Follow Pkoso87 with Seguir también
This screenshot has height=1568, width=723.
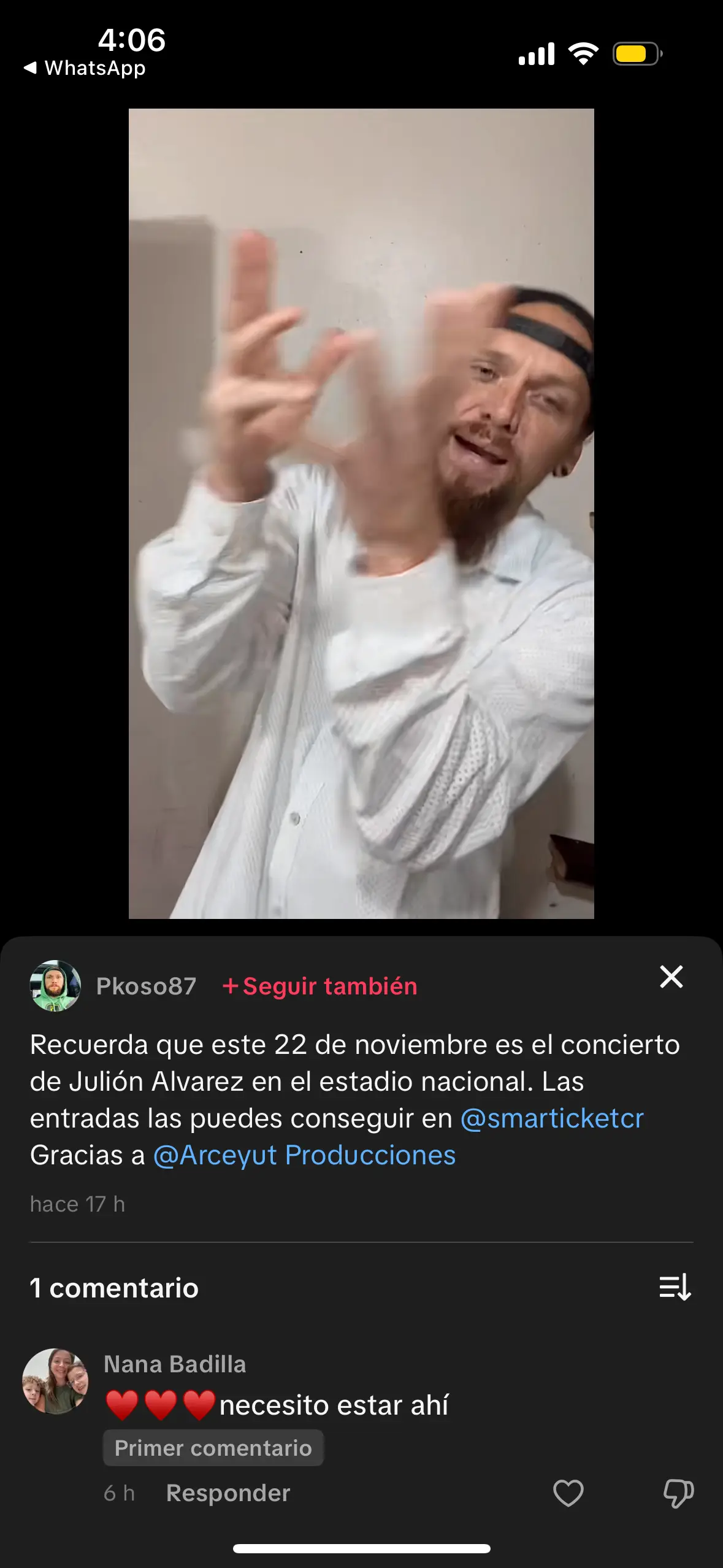click(319, 986)
